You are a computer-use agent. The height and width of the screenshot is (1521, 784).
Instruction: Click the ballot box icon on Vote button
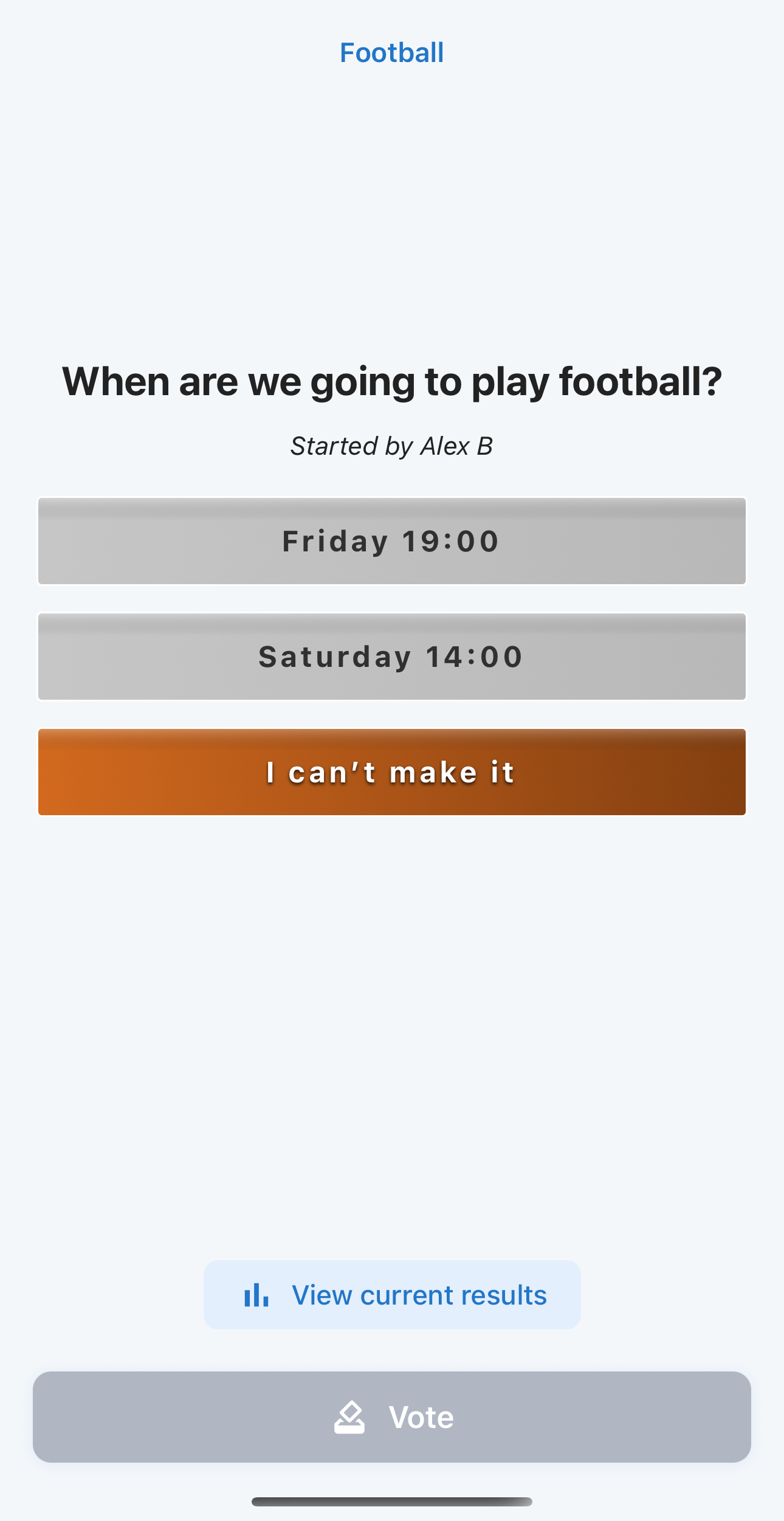click(x=351, y=1417)
